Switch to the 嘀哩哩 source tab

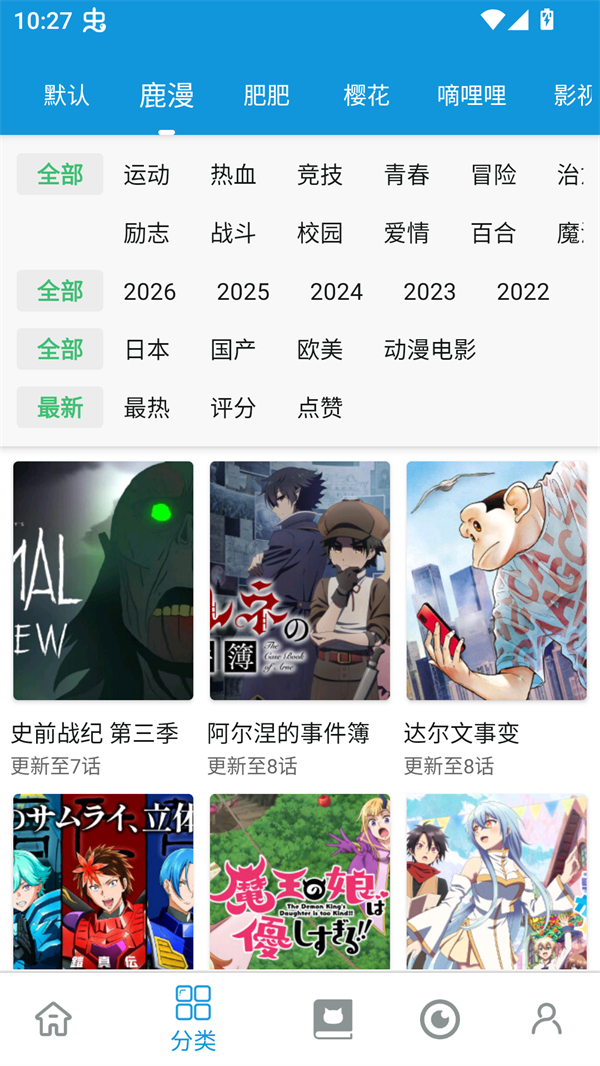pyautogui.click(x=472, y=96)
